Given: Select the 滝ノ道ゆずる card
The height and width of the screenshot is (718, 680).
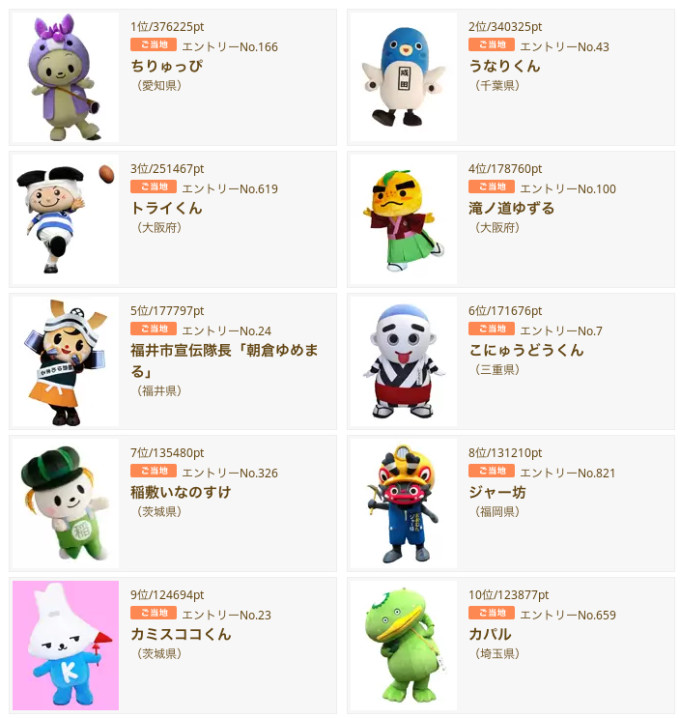Looking at the screenshot, I should 511,208.
